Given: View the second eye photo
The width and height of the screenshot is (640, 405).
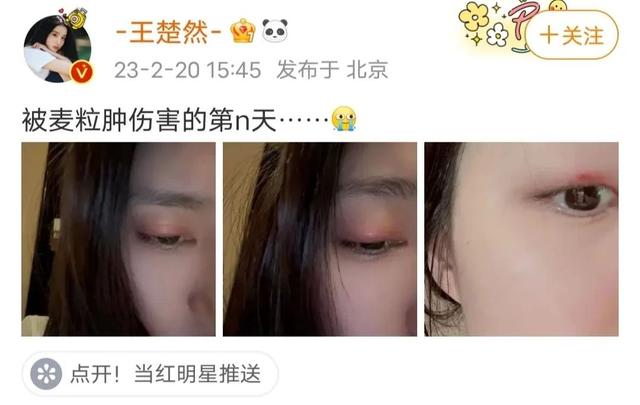Looking at the screenshot, I should 320,238.
